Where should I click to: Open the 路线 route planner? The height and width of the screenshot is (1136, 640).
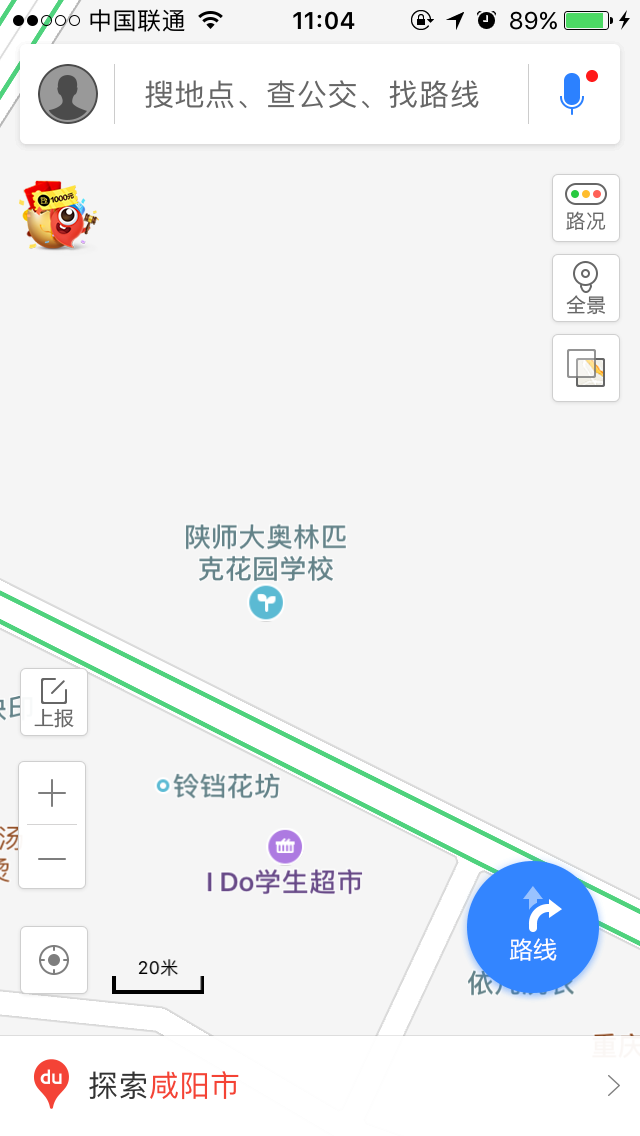(533, 927)
